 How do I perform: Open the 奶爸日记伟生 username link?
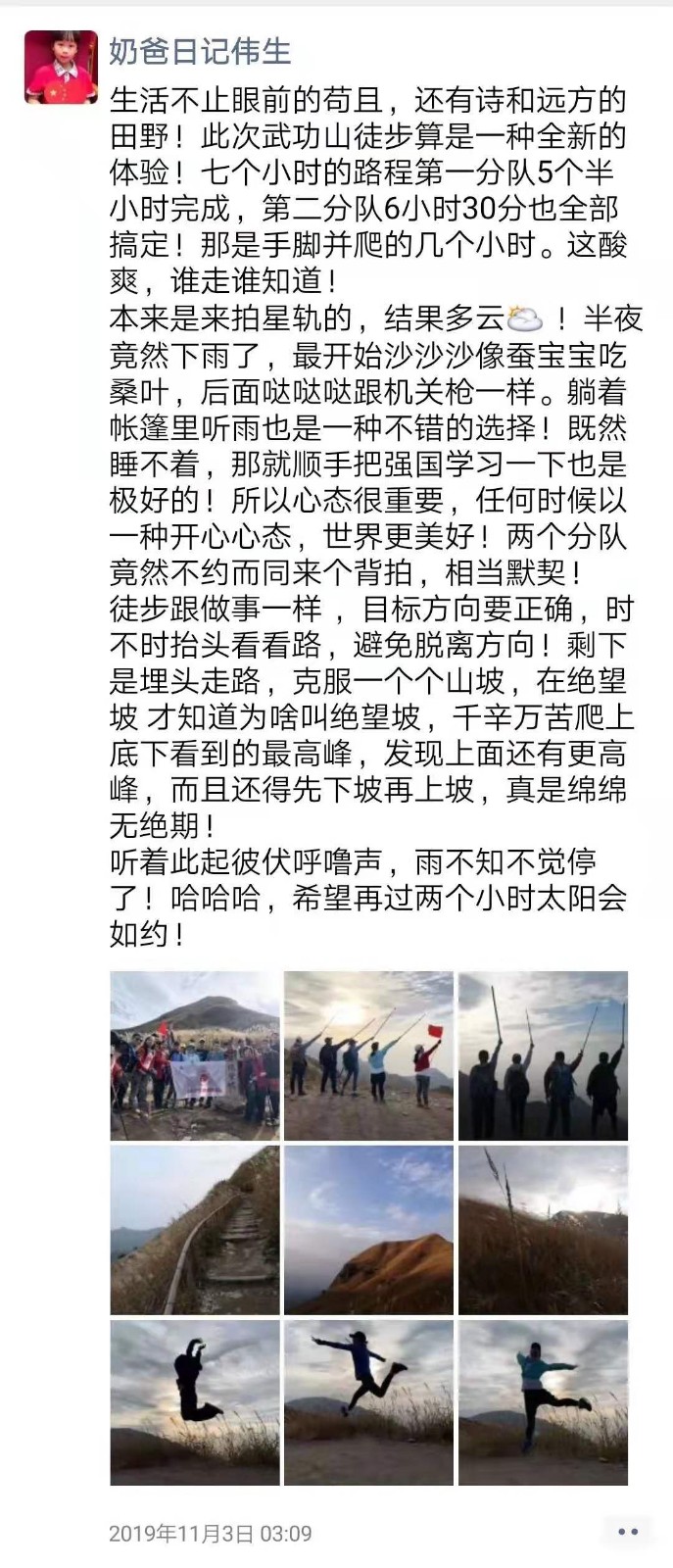coord(200,51)
